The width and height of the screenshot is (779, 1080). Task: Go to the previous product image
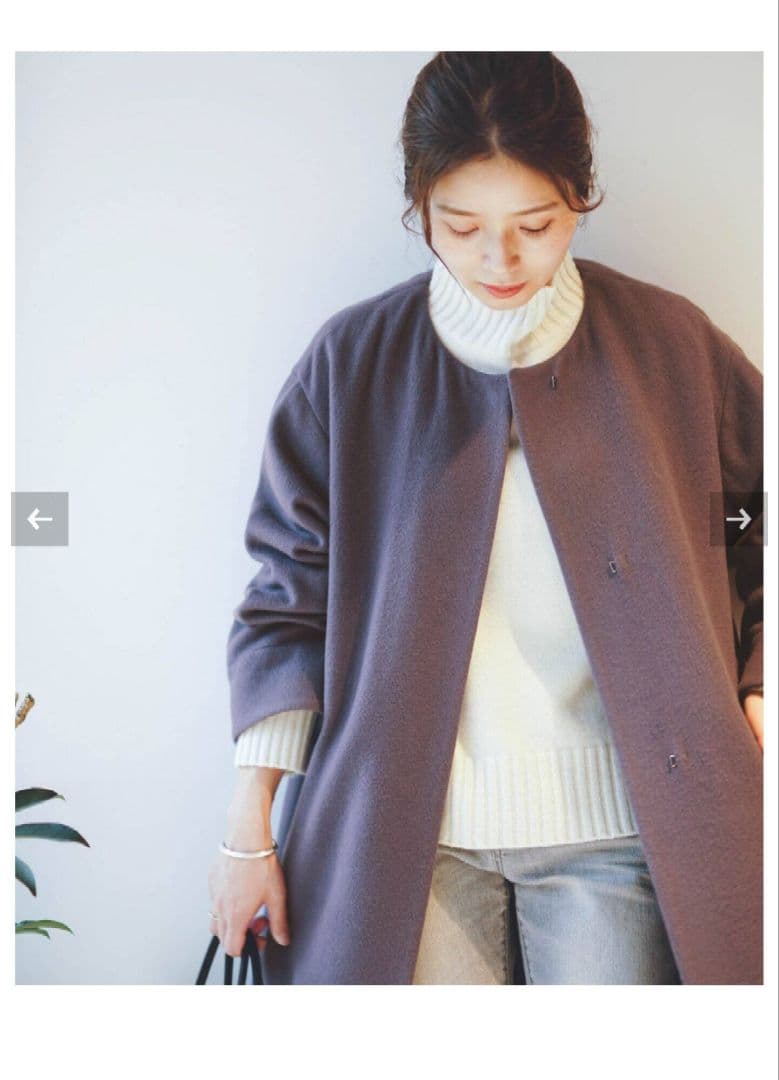pos(40,519)
